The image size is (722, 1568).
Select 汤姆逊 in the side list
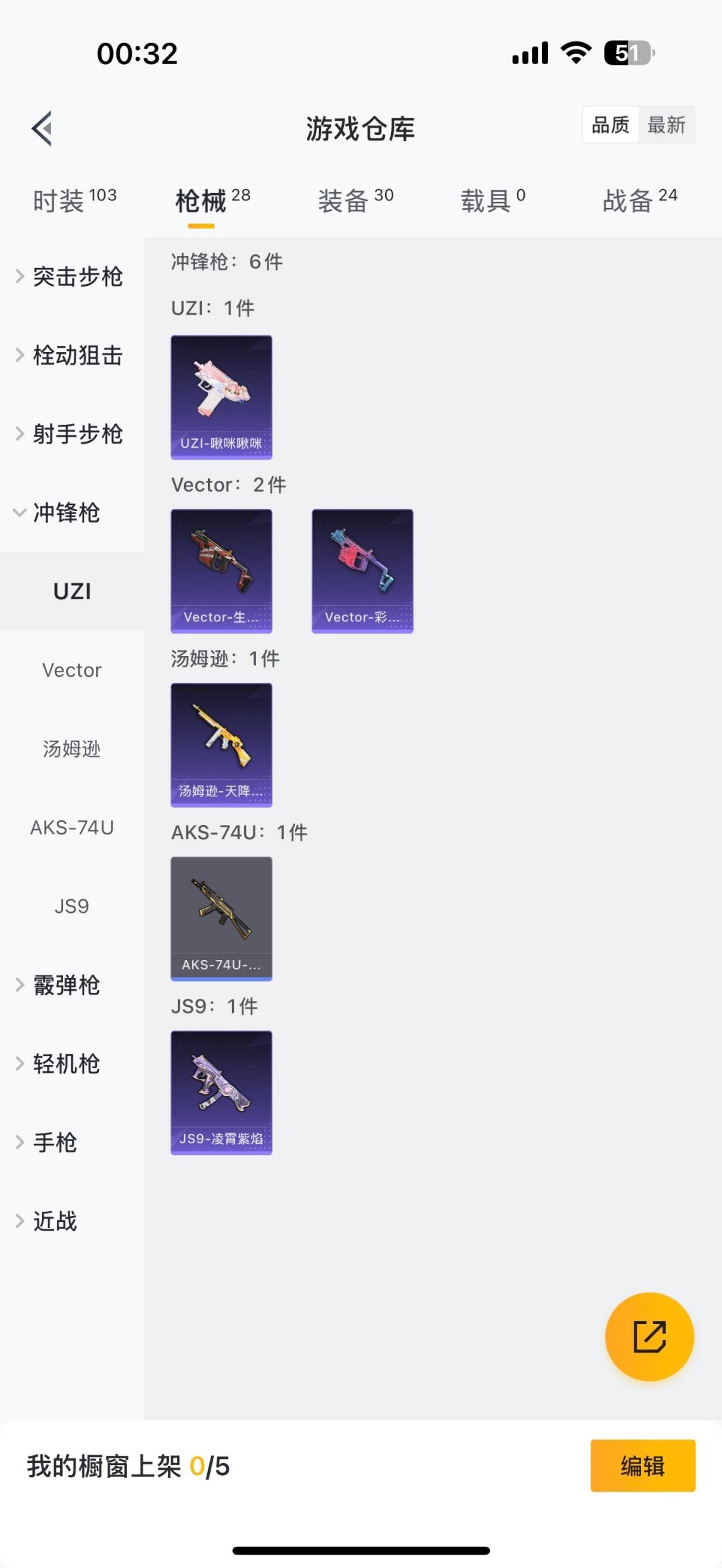coord(72,749)
